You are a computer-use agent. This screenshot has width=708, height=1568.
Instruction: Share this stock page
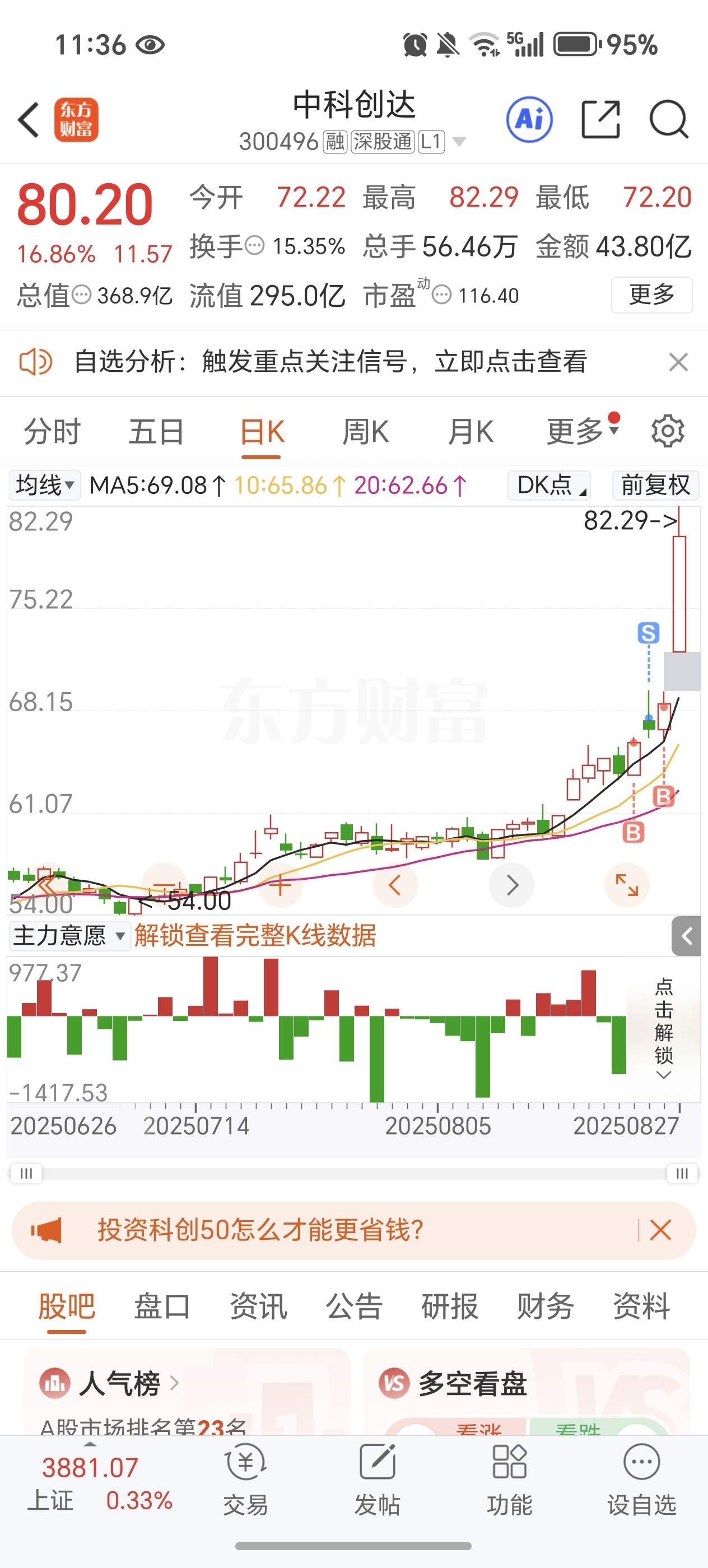[x=600, y=119]
